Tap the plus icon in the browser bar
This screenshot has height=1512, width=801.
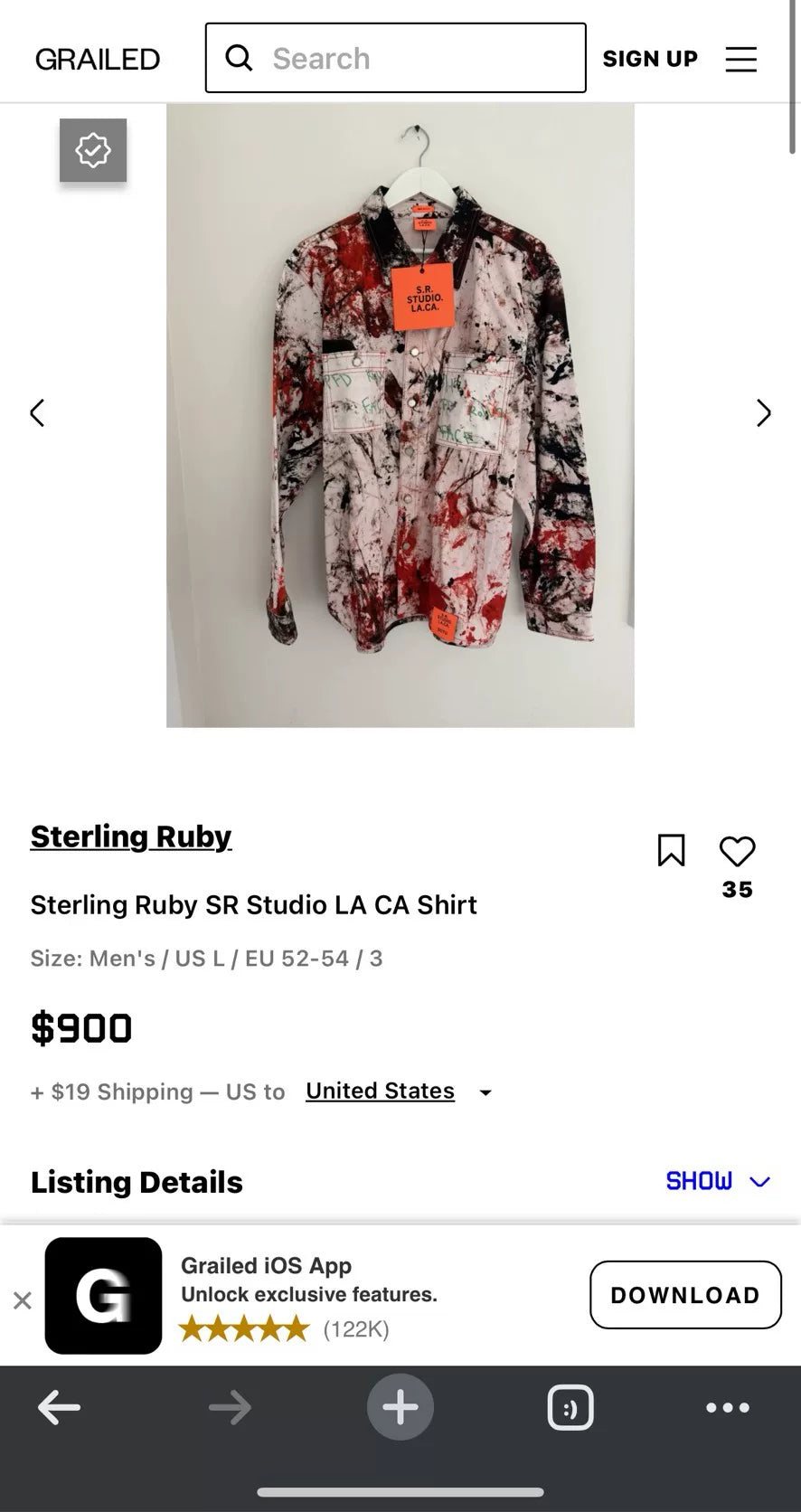[x=400, y=1406]
